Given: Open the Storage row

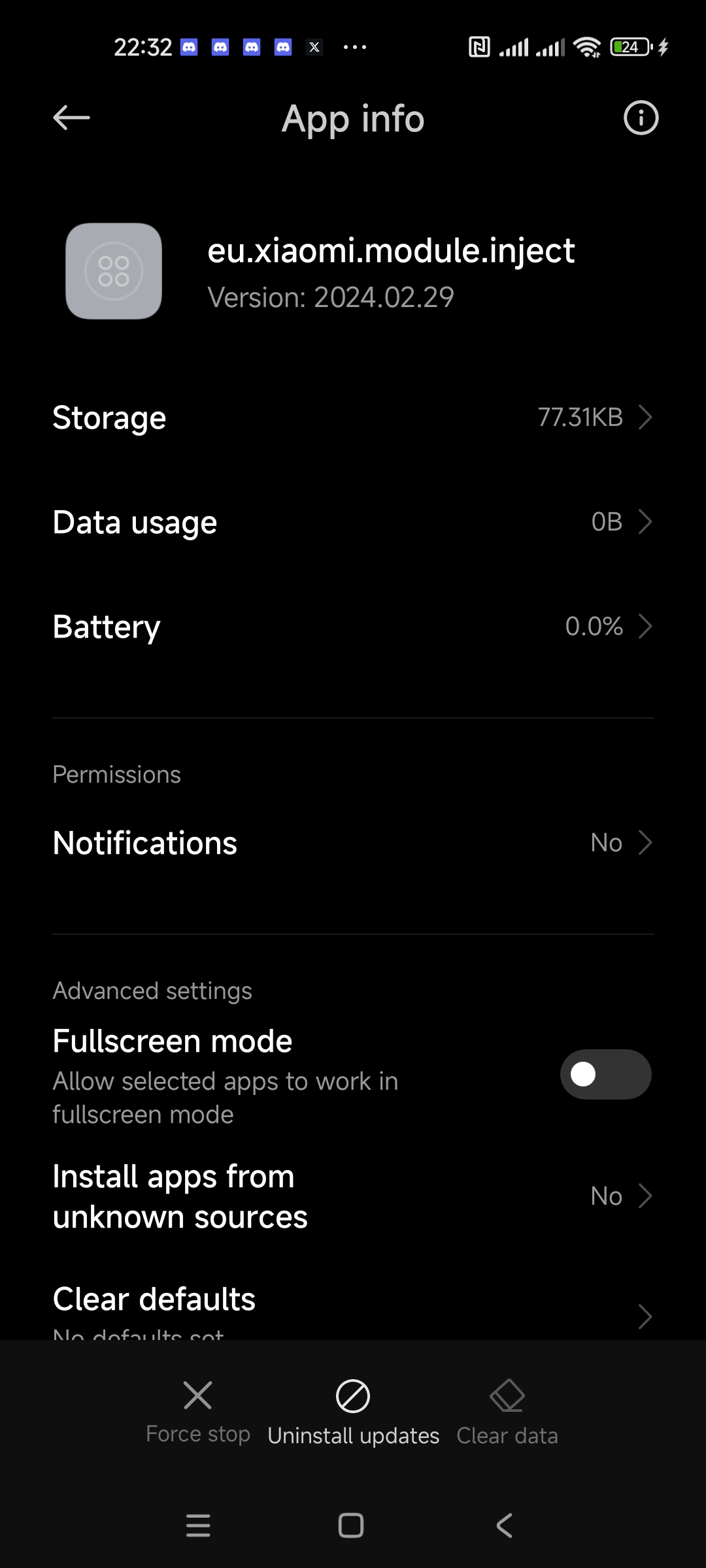Looking at the screenshot, I should 353,417.
